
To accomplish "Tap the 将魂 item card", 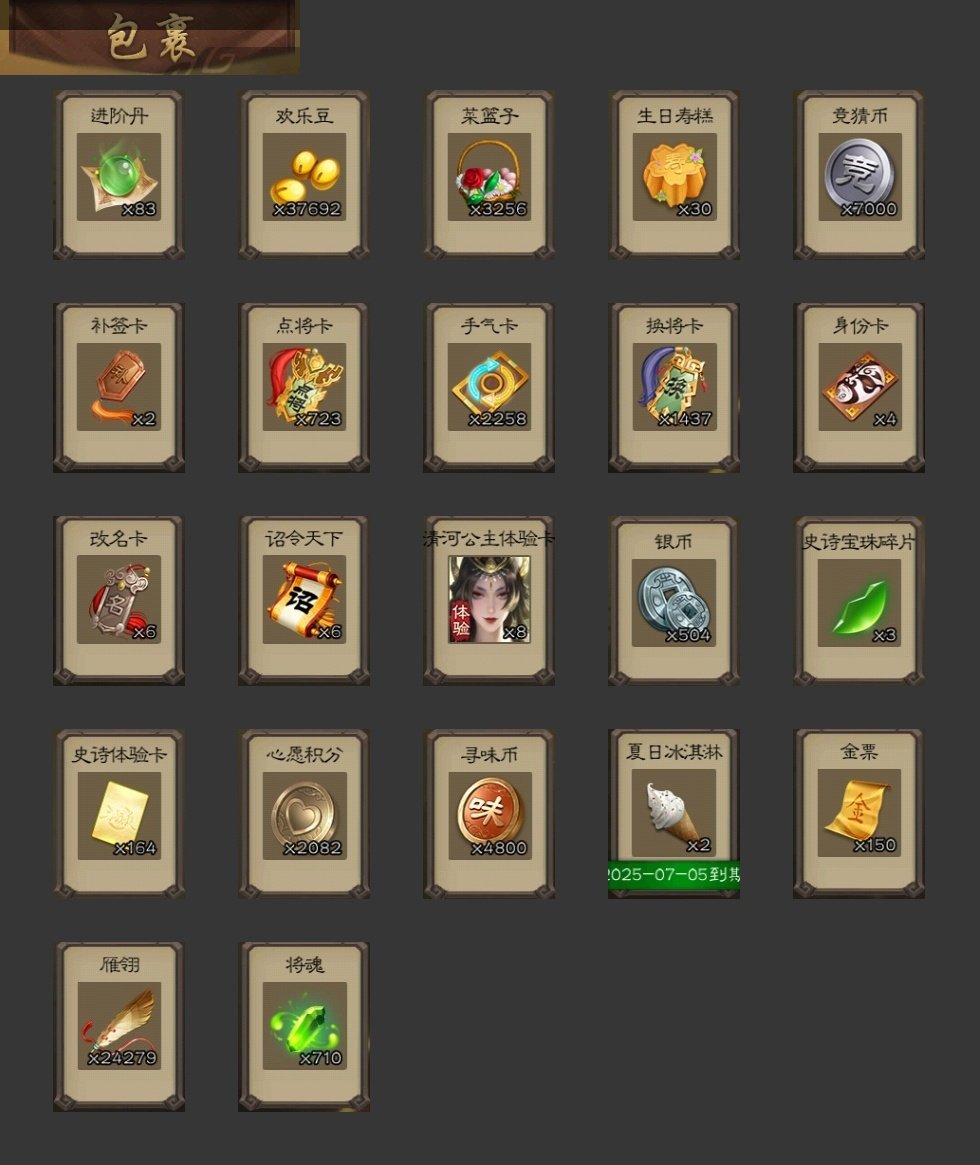I will click(x=304, y=1026).
